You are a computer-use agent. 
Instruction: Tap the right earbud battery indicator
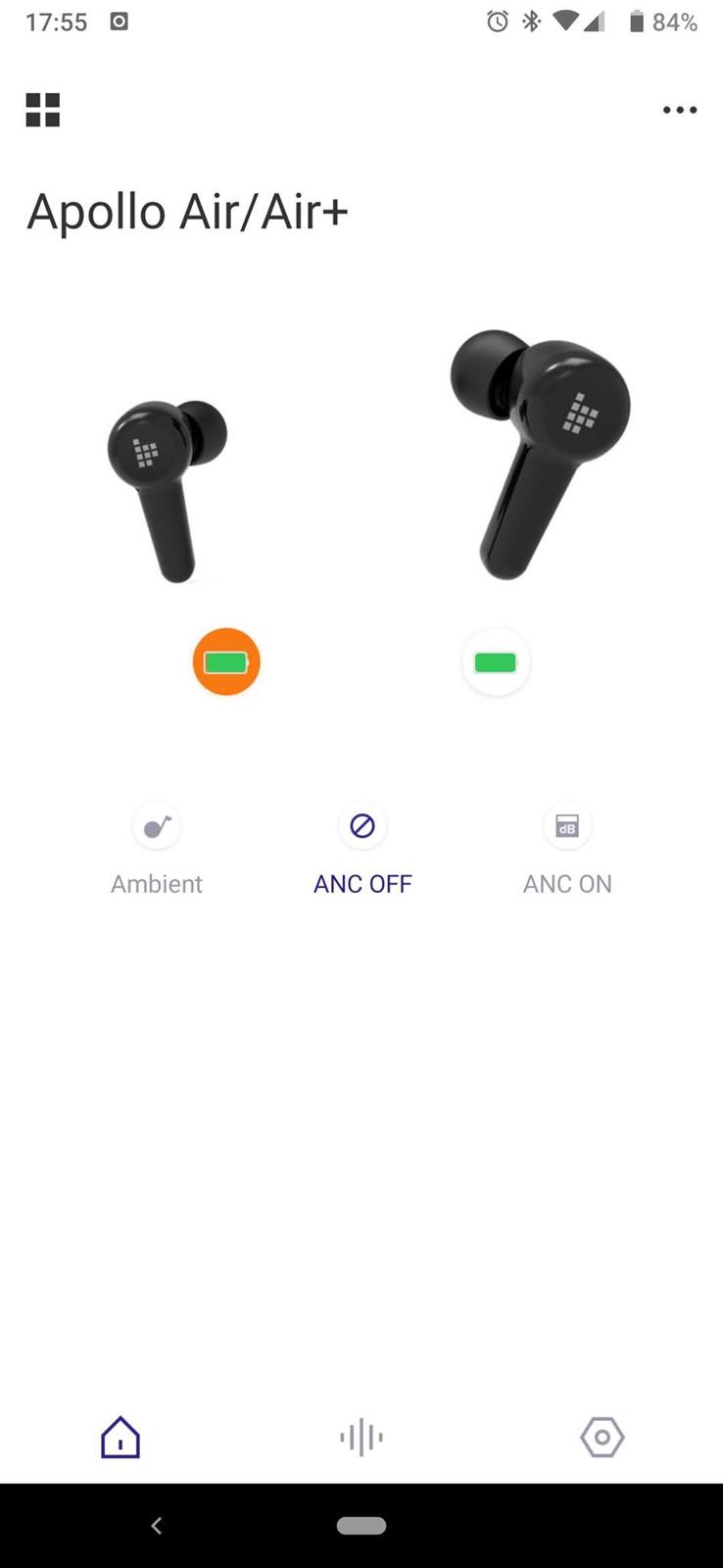tap(496, 662)
